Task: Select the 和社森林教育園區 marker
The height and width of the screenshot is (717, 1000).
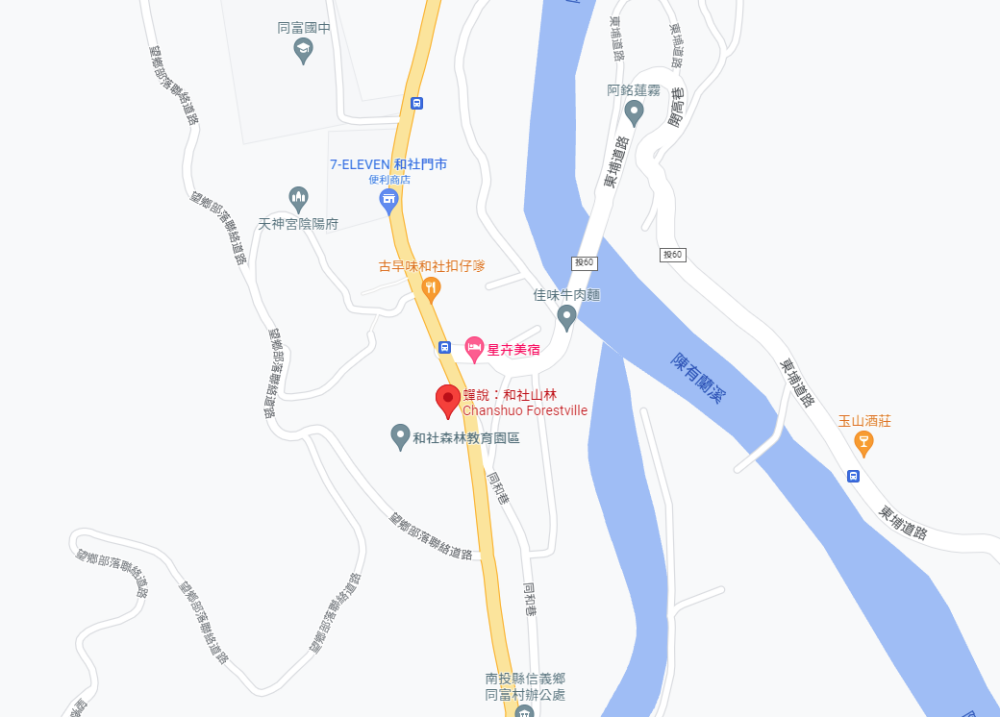Action: click(x=400, y=437)
